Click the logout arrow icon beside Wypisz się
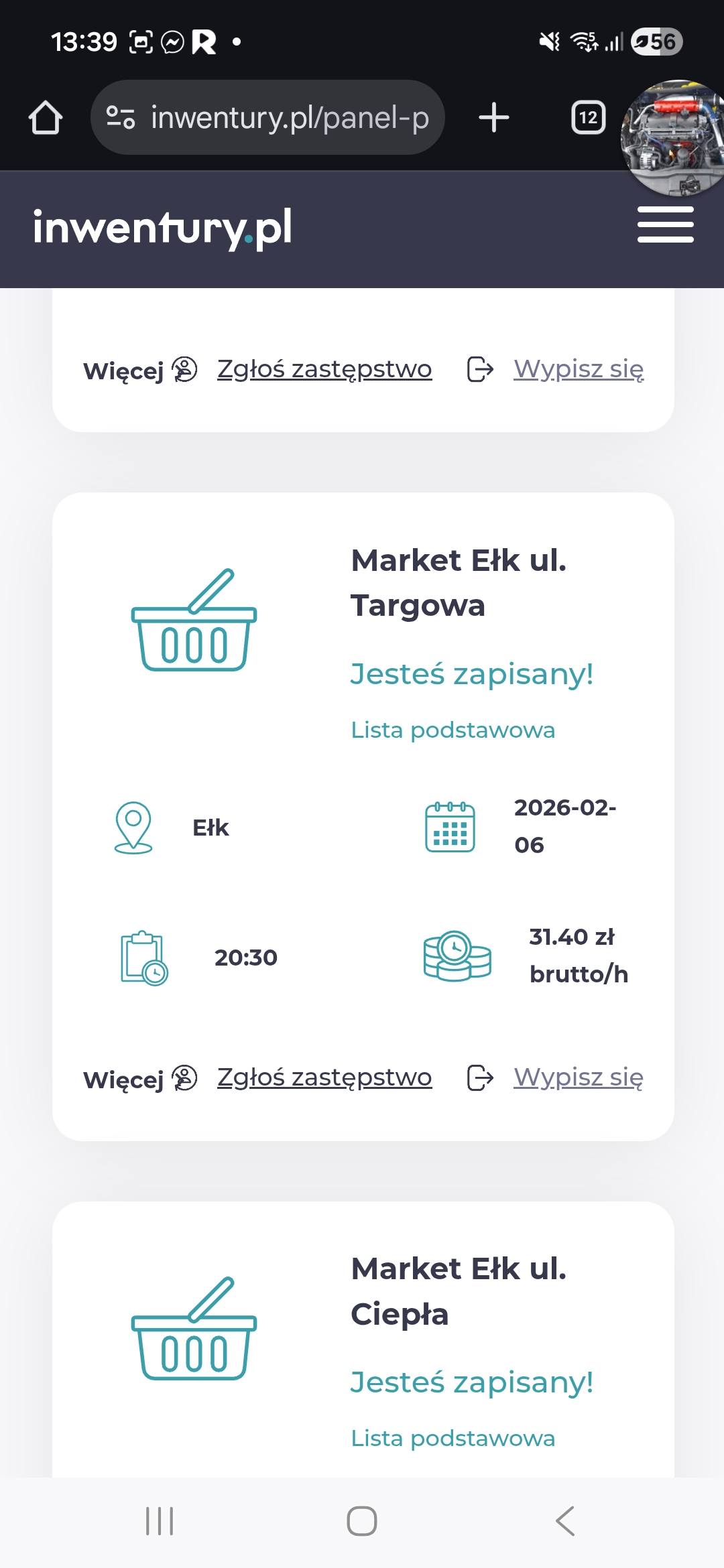The height and width of the screenshot is (1568, 724). (479, 1076)
